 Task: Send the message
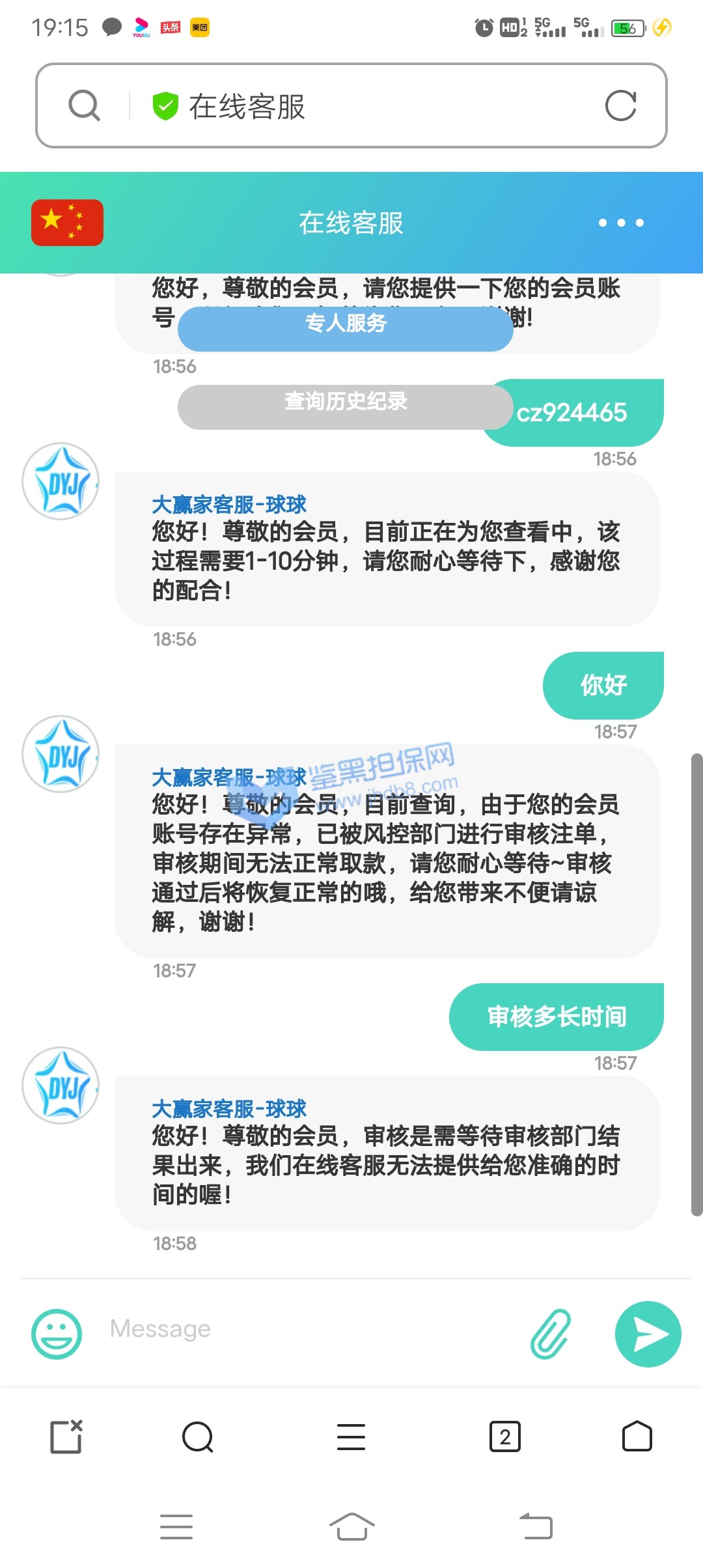pyautogui.click(x=648, y=1334)
